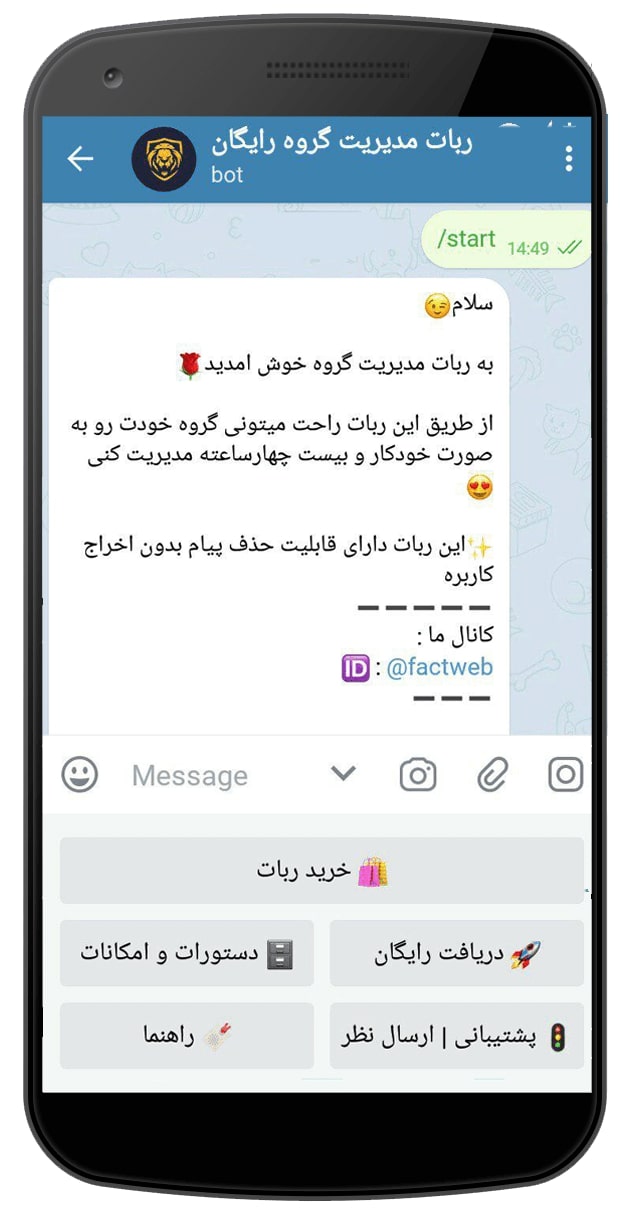Tap the خرید ربات button
Image resolution: width=625 pixels, height=1215 pixels.
321,871
